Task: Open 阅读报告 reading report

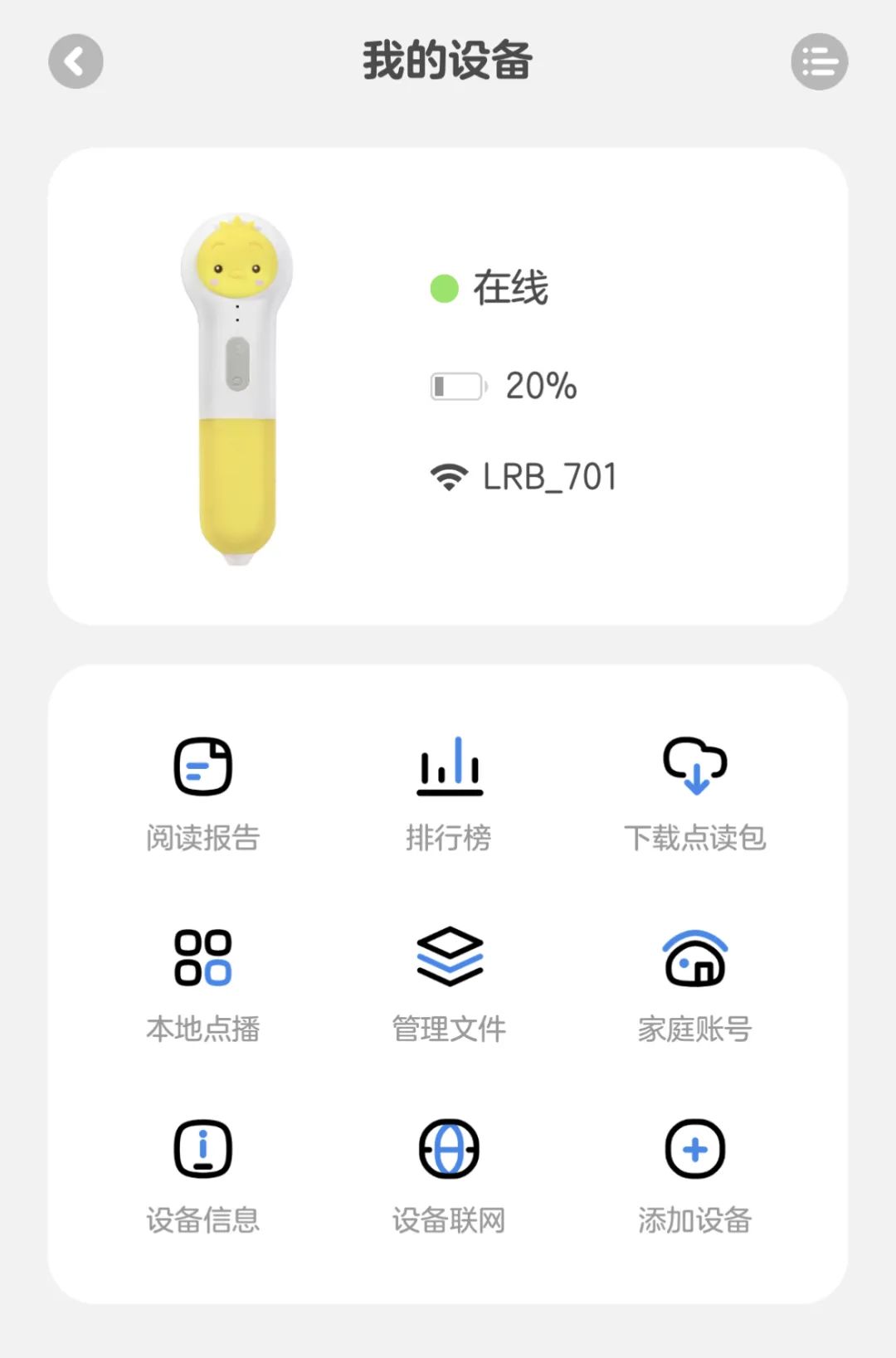Action: click(x=203, y=794)
